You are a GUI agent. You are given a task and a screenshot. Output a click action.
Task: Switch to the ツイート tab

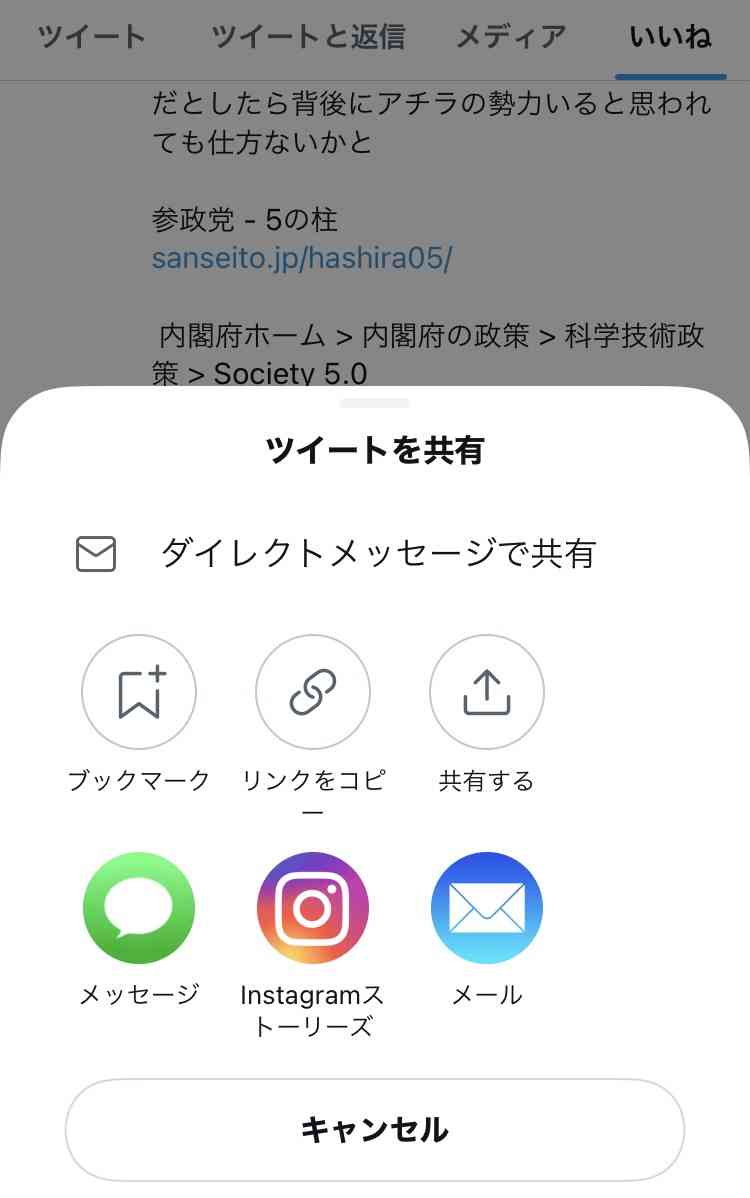coord(92,38)
